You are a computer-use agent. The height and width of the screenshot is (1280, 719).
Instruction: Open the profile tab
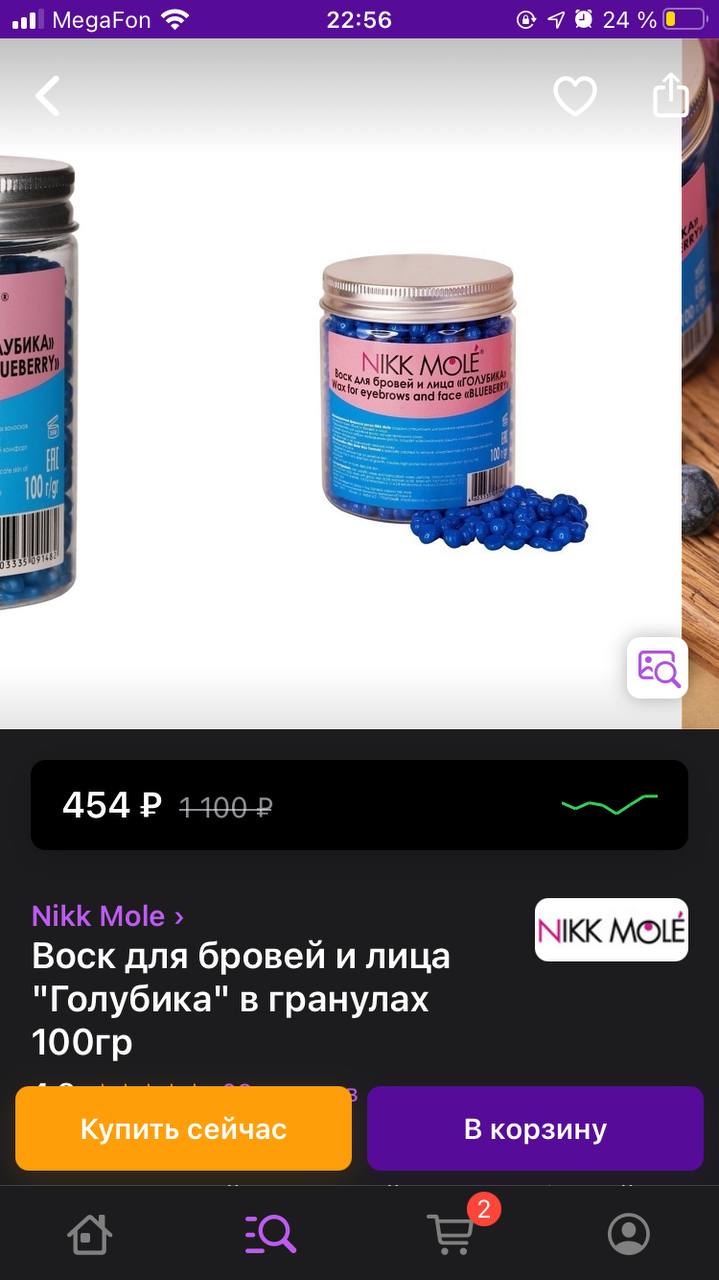(629, 1234)
